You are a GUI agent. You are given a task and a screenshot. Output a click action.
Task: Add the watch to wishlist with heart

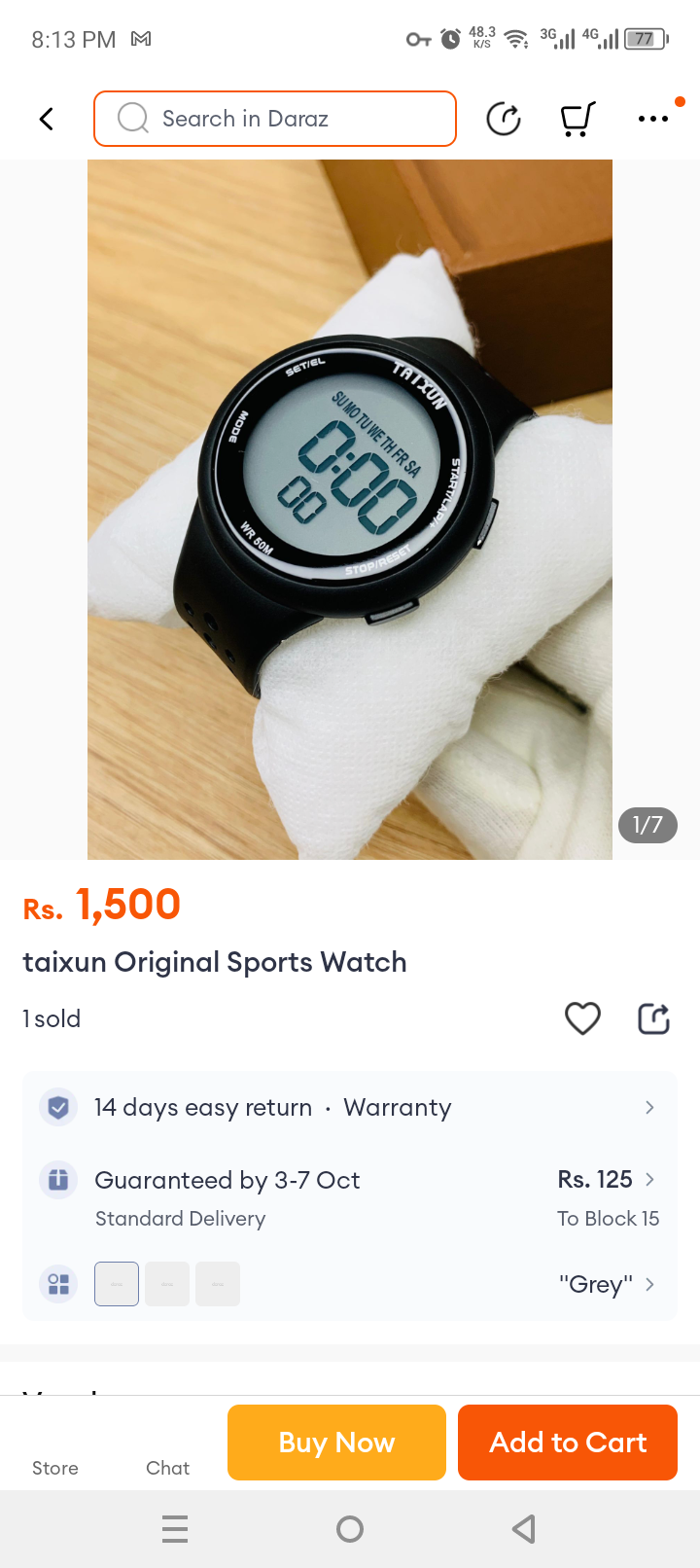coord(582,1018)
